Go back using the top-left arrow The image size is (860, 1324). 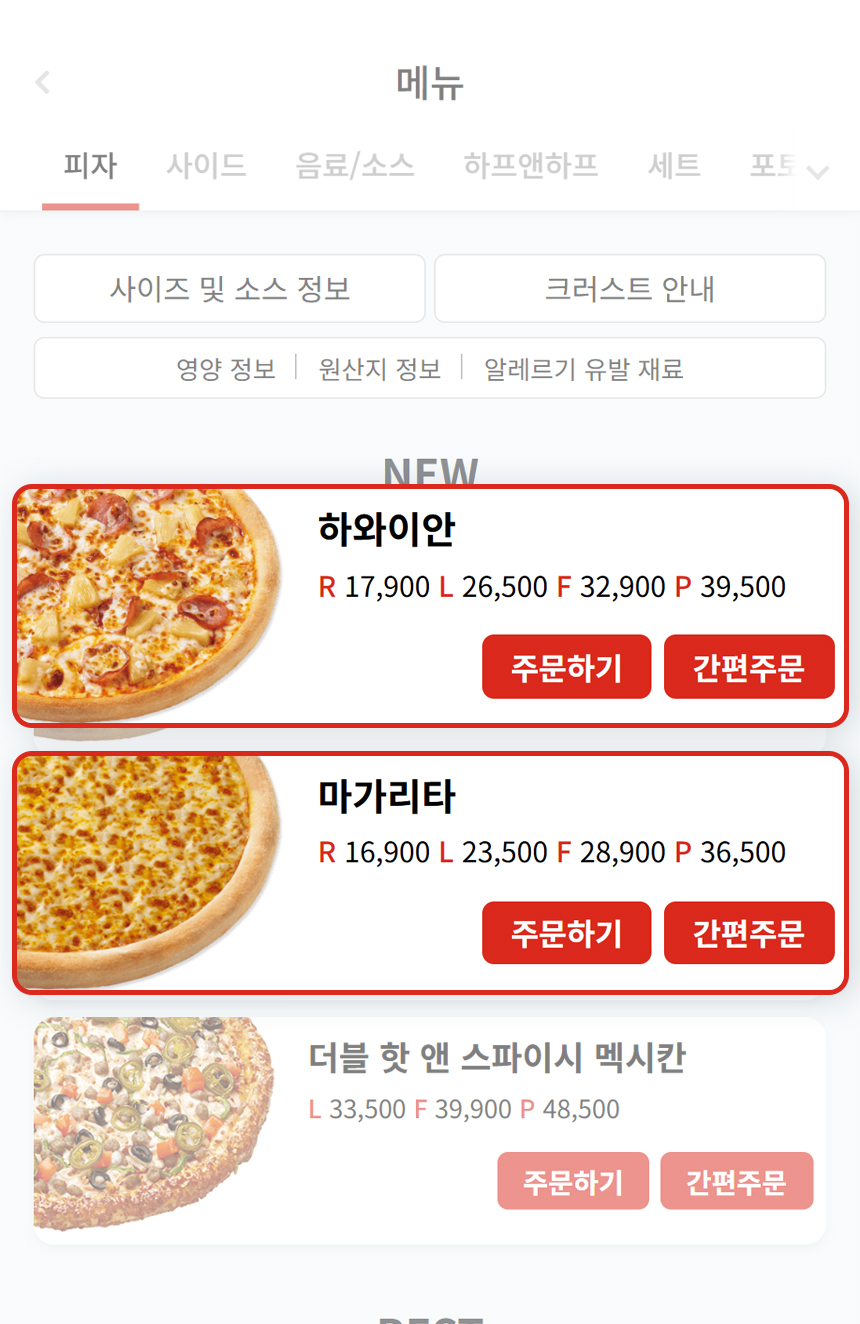[42, 82]
